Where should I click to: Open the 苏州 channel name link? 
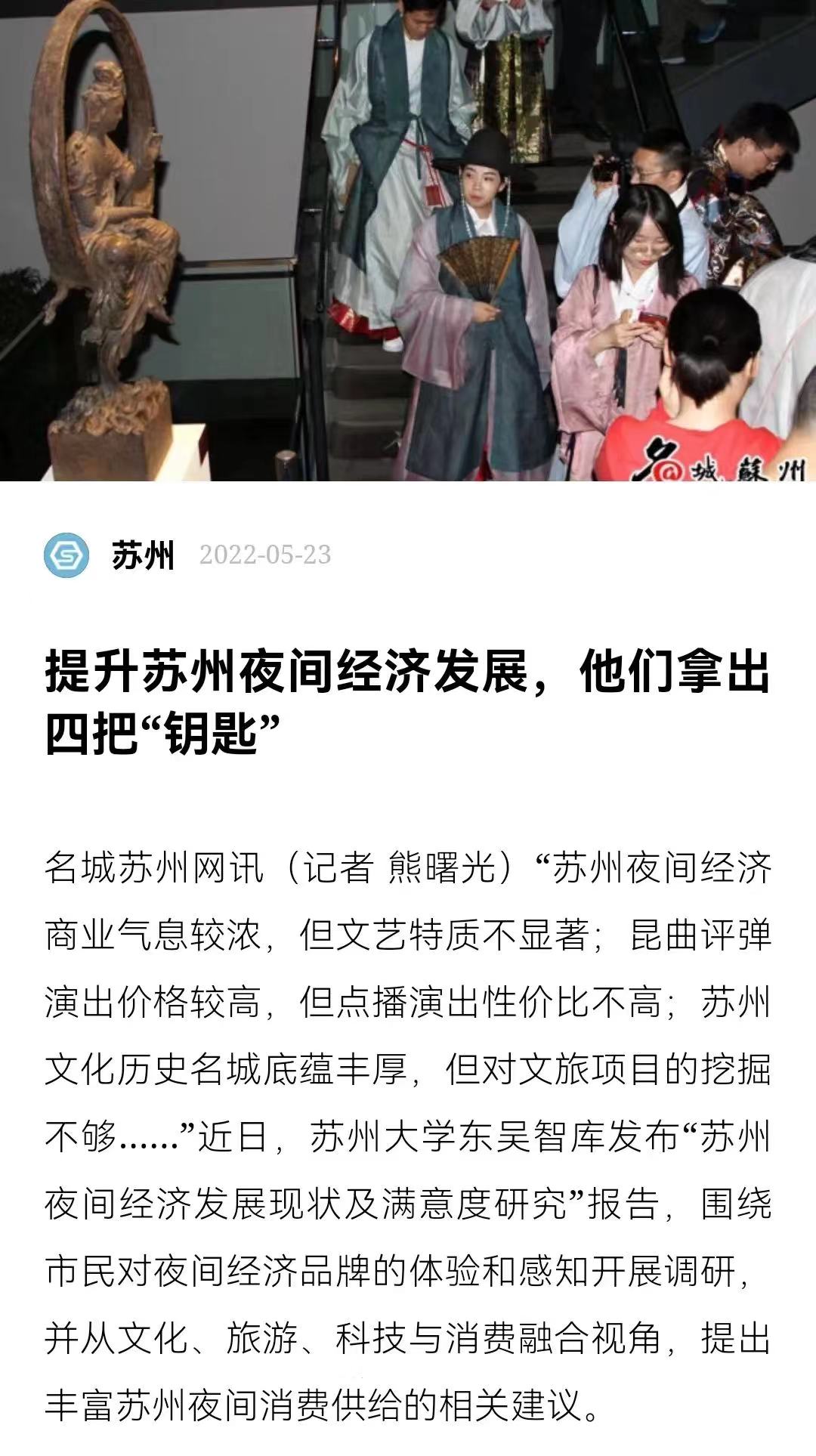143,555
